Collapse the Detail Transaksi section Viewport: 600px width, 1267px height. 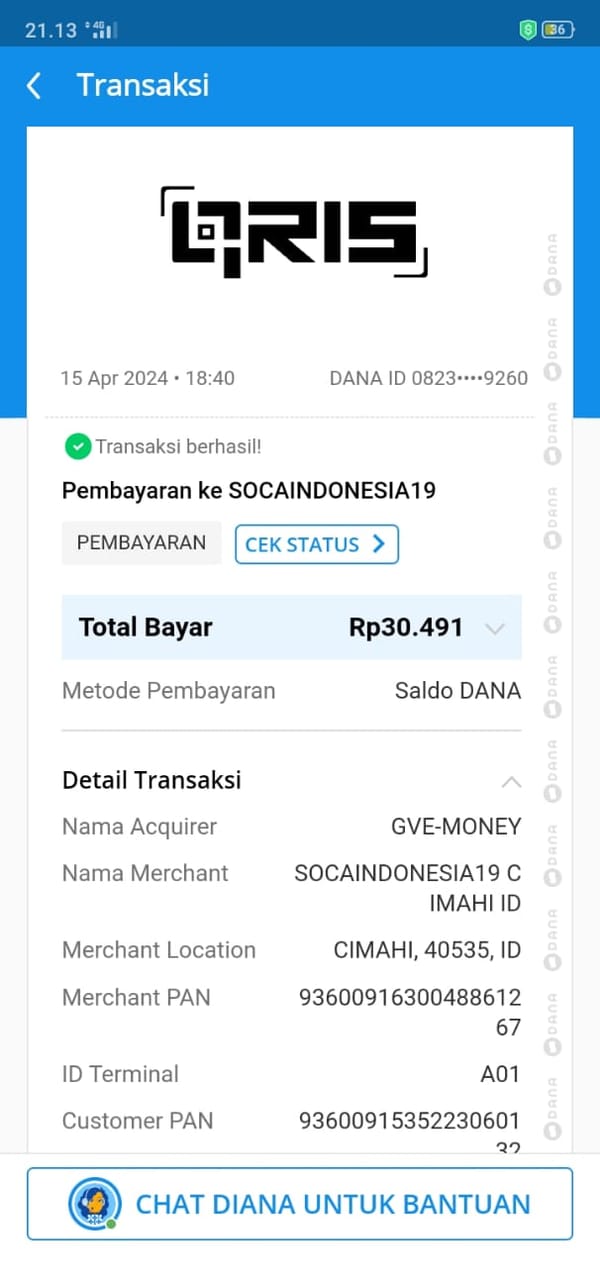510,781
